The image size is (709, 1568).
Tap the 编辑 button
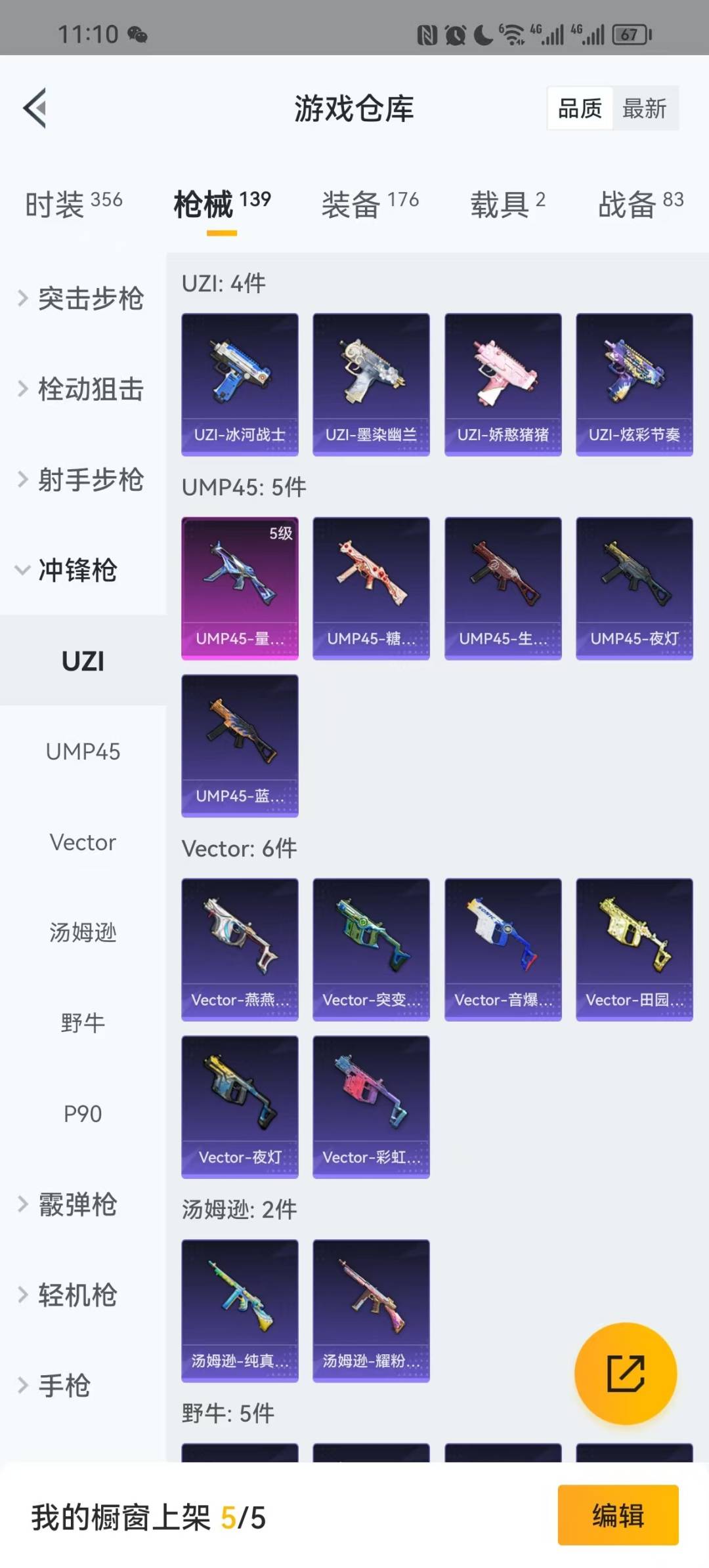coord(618,1516)
